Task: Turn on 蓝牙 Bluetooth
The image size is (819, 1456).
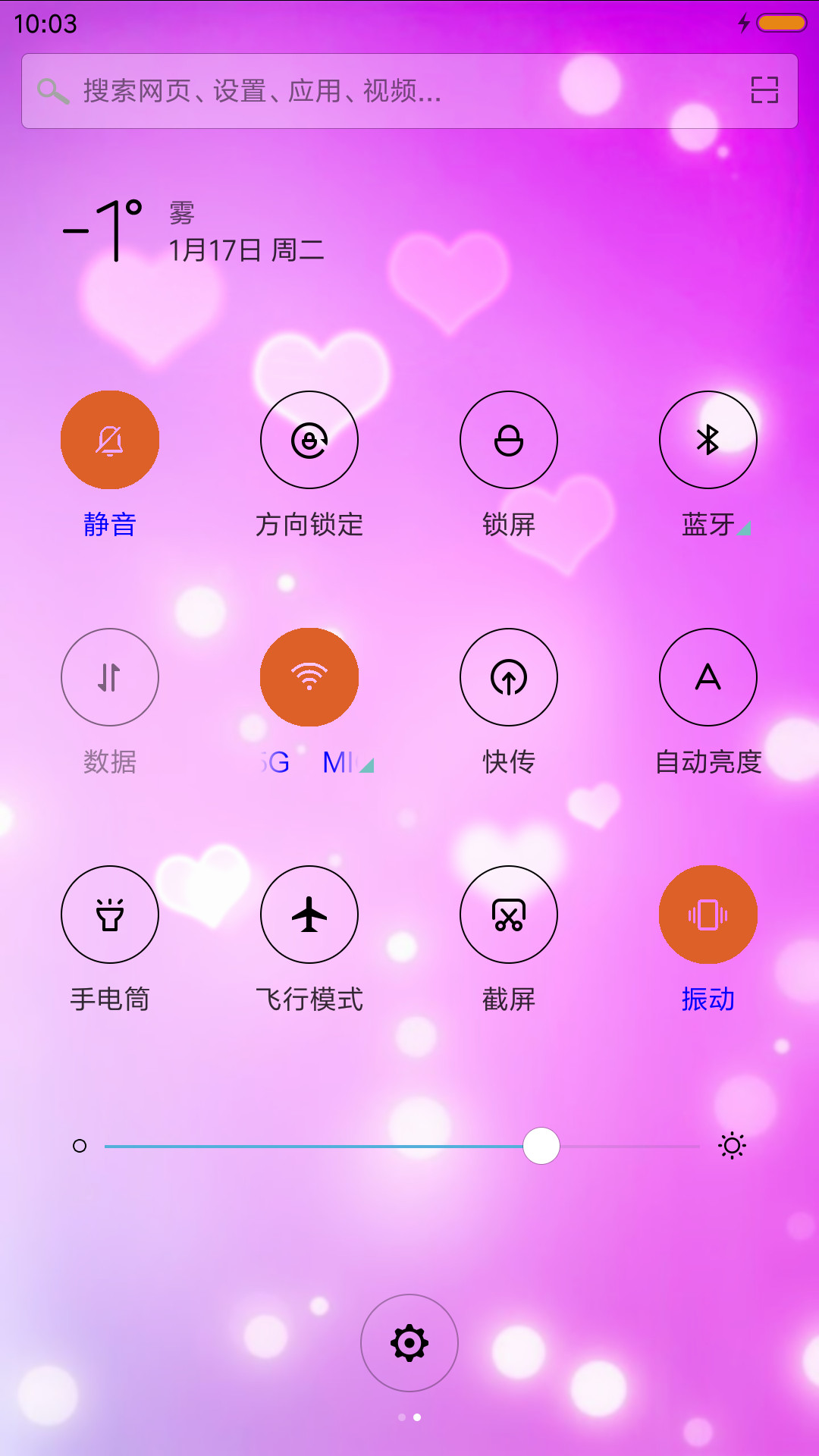Action: [708, 440]
